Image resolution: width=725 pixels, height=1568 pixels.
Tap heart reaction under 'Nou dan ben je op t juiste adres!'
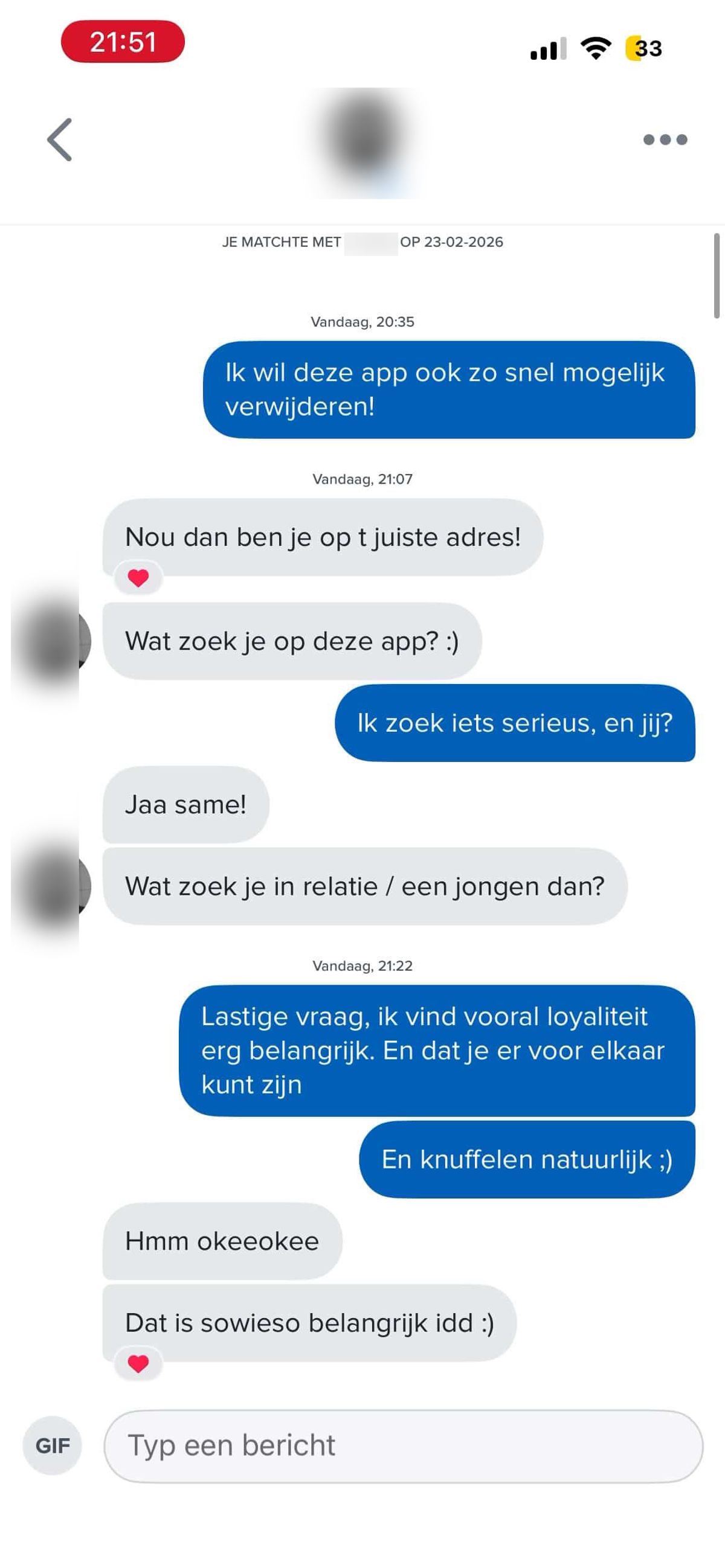(138, 578)
